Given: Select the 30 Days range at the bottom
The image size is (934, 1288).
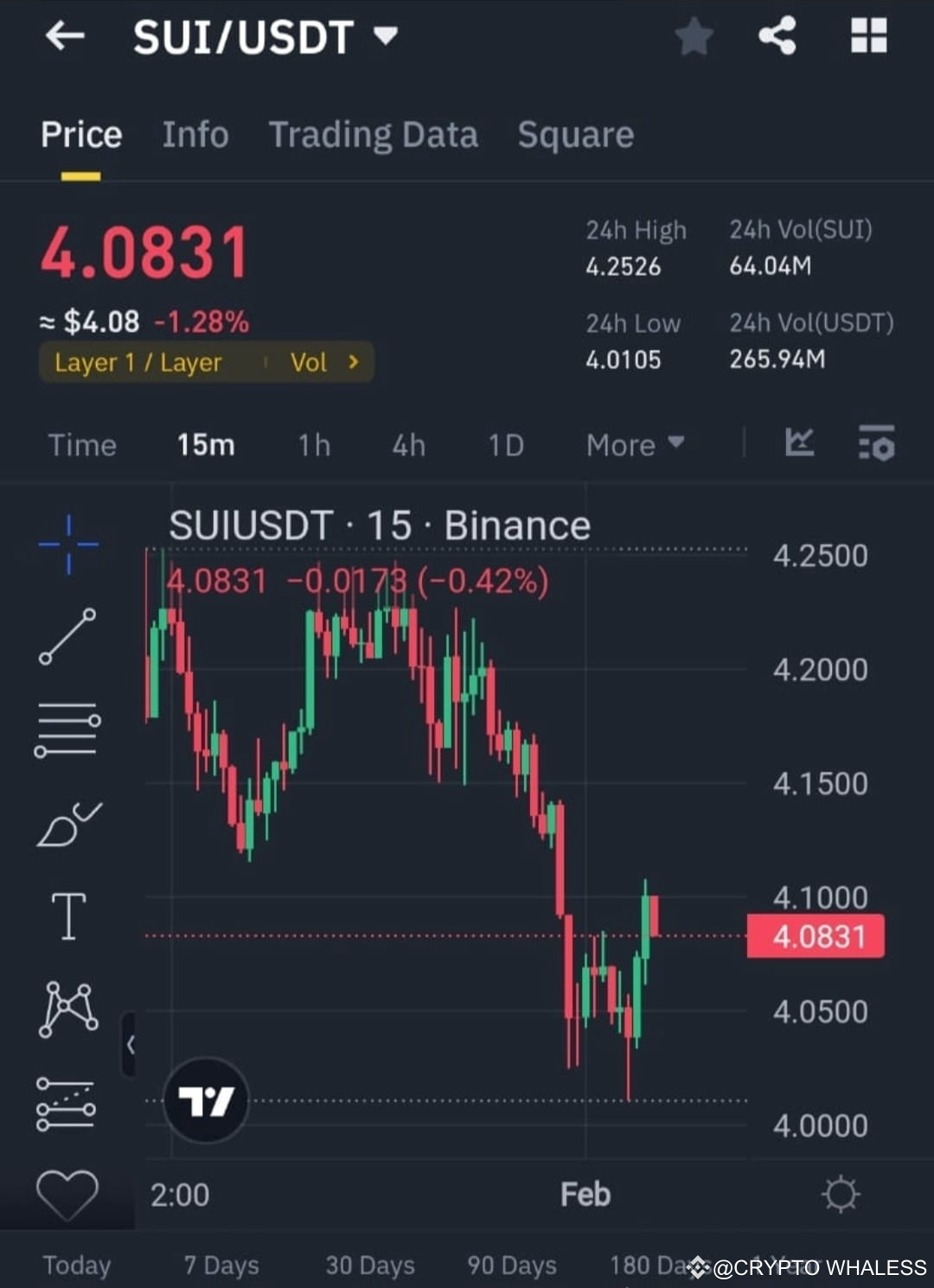Looking at the screenshot, I should click(369, 1265).
